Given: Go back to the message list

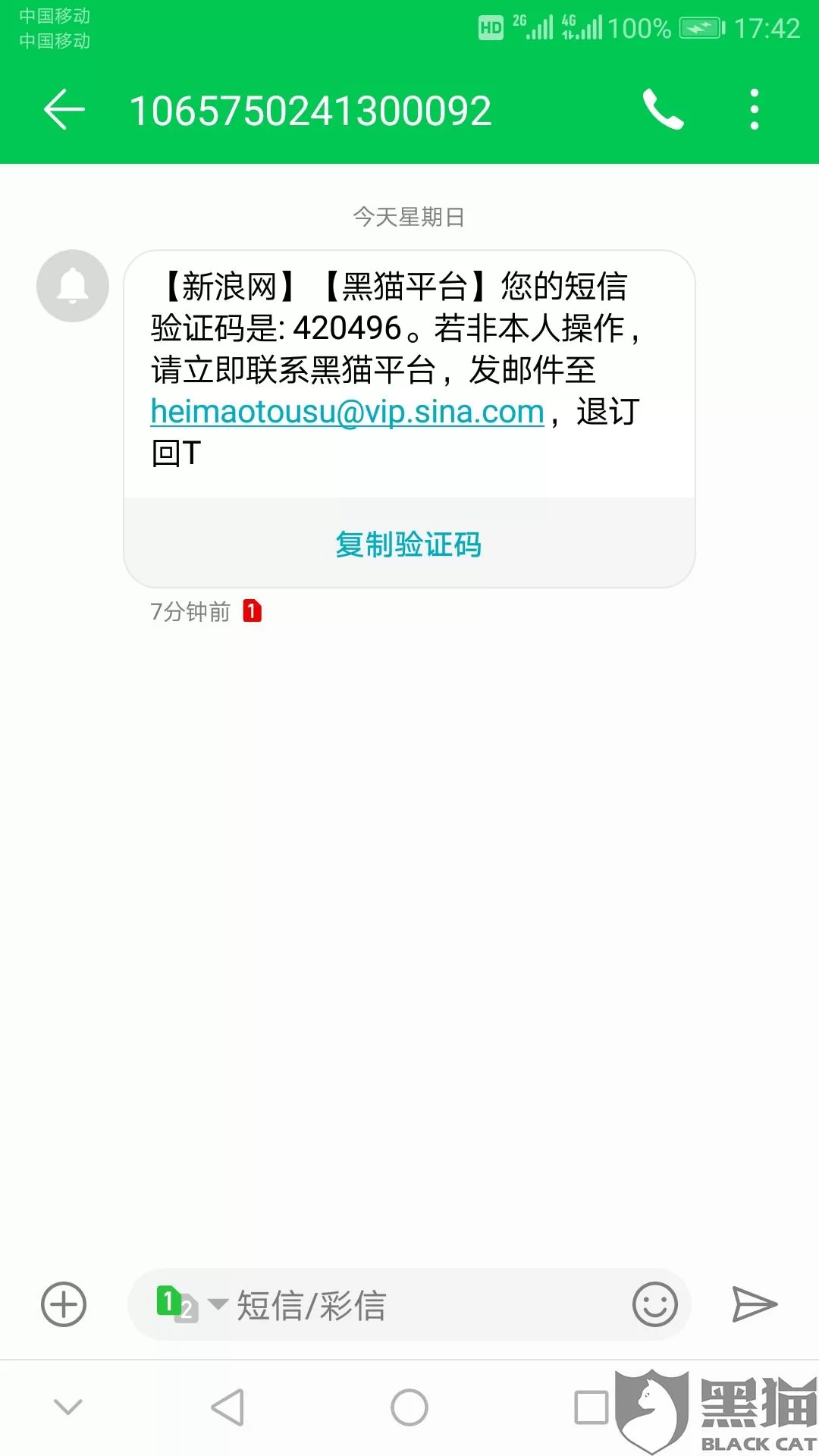Looking at the screenshot, I should coord(64,111).
